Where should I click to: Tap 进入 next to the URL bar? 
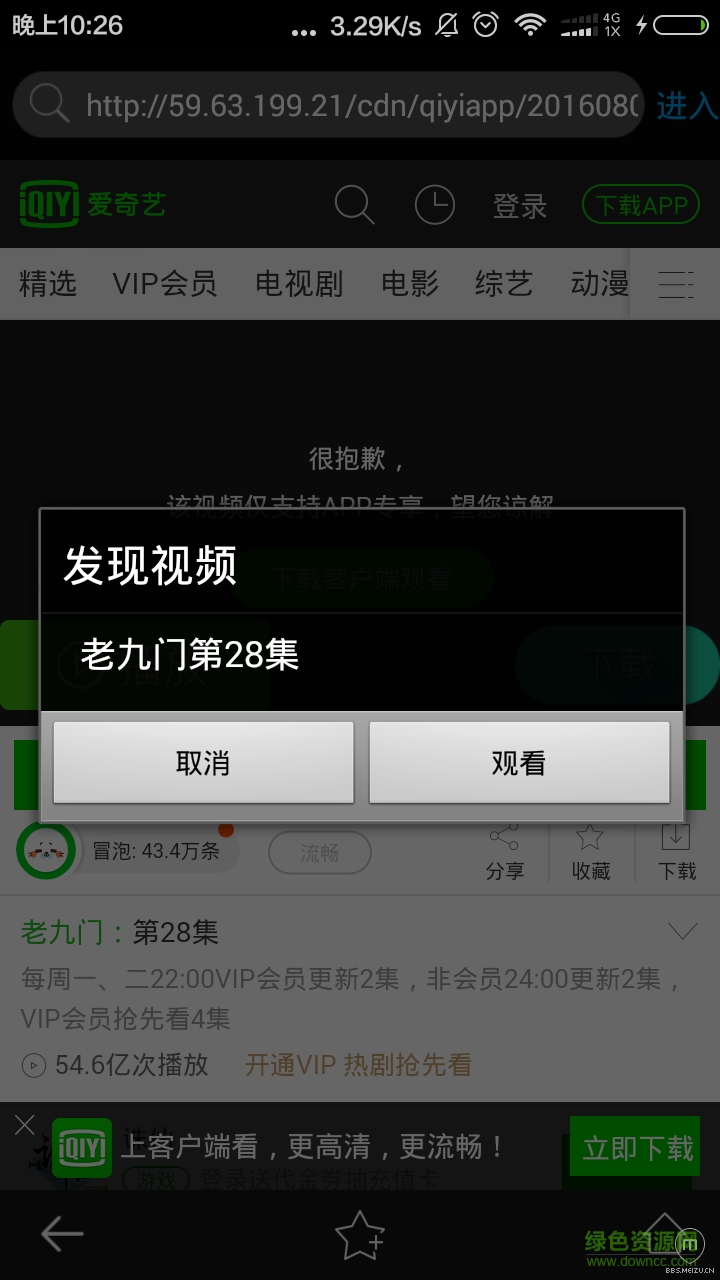[x=685, y=105]
